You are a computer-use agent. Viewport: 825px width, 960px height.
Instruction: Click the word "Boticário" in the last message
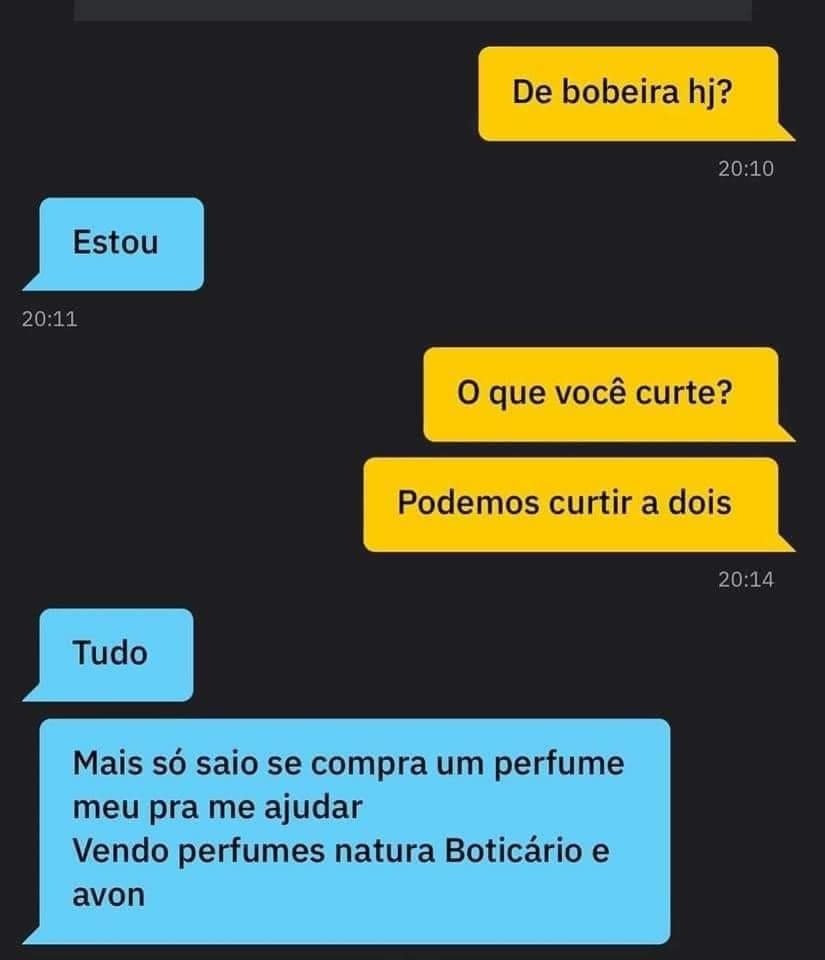pos(515,850)
